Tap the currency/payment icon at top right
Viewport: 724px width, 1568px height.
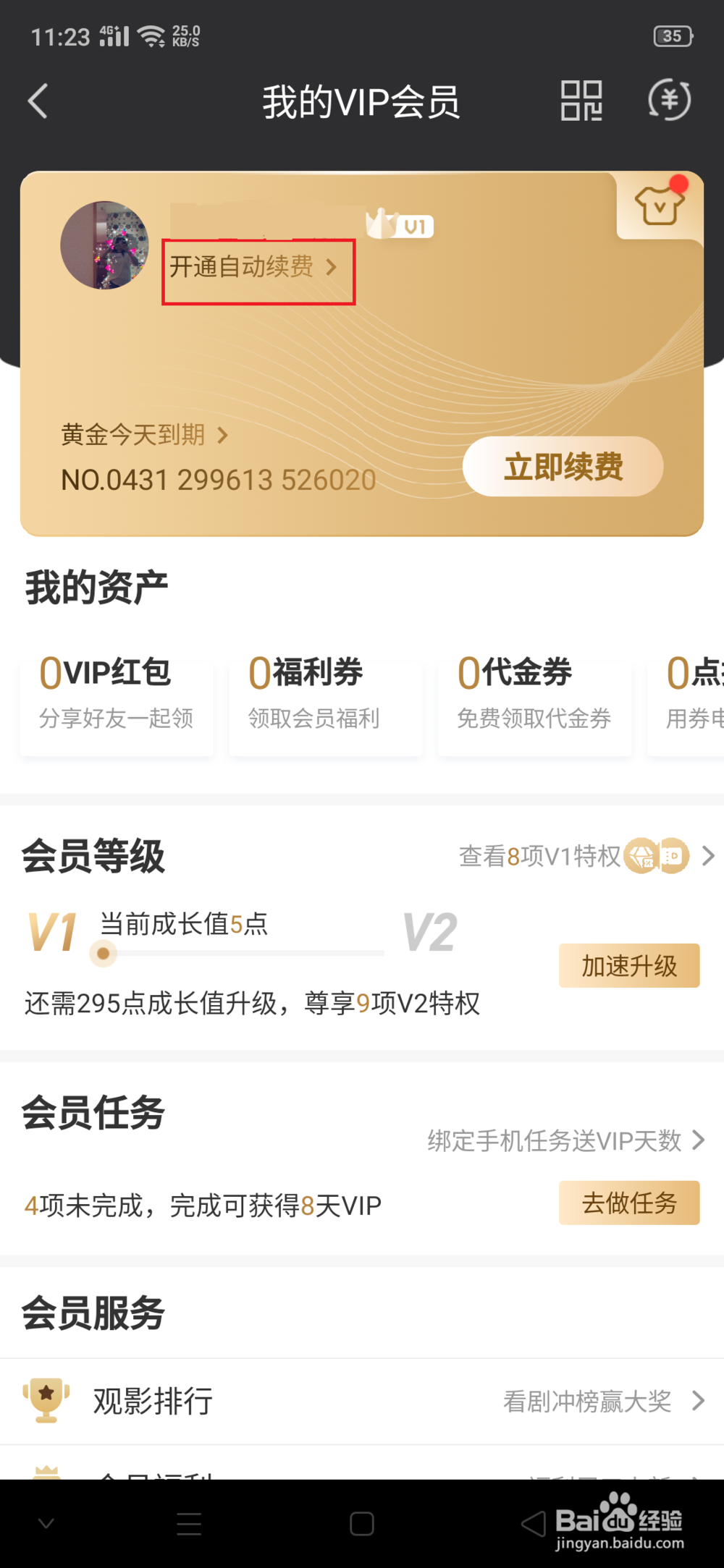click(668, 100)
